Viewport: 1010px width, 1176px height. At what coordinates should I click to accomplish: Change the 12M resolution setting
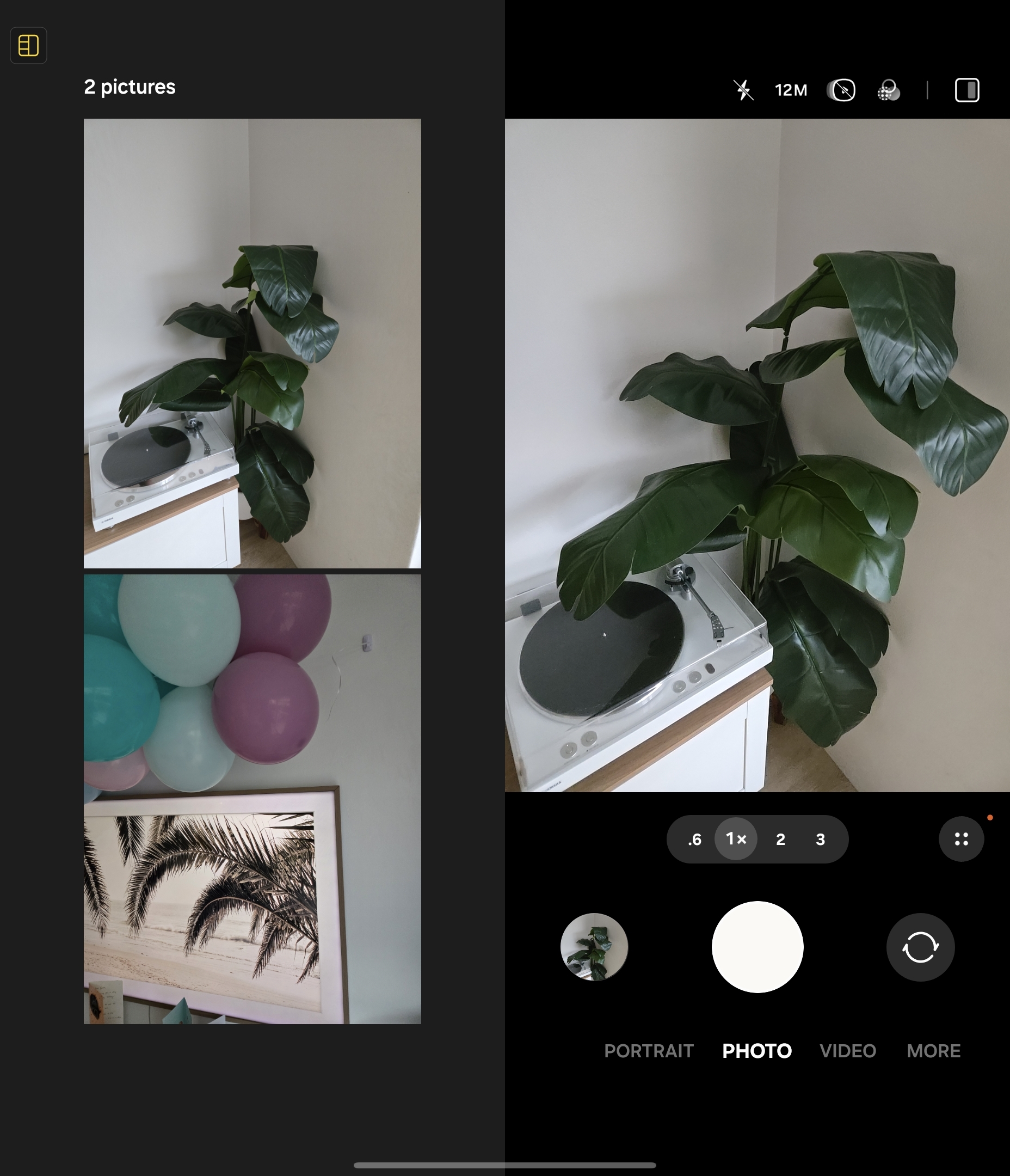791,90
